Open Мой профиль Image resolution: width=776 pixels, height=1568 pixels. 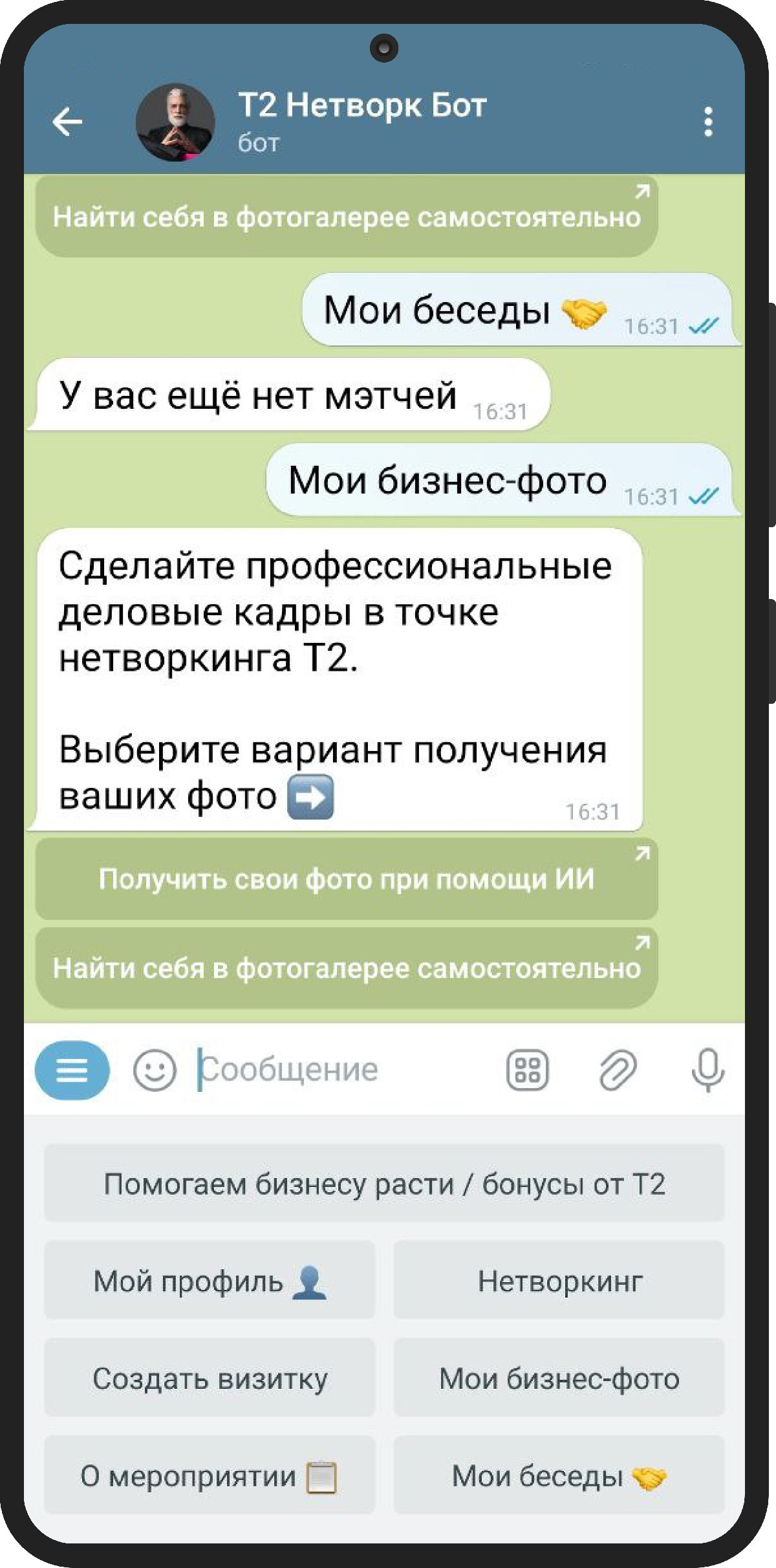[x=210, y=1280]
